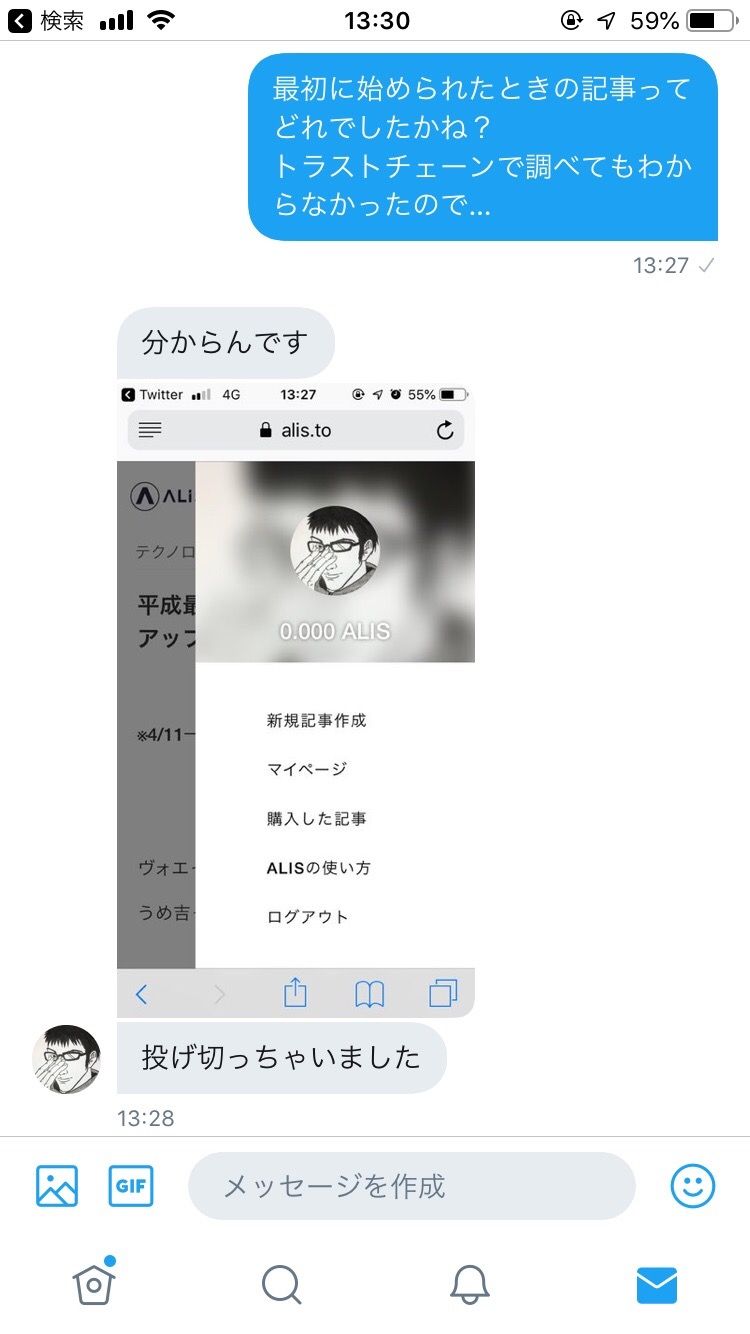Screen dimensions: 750x1334
Task: Switch to the Search tab
Action: [281, 1284]
